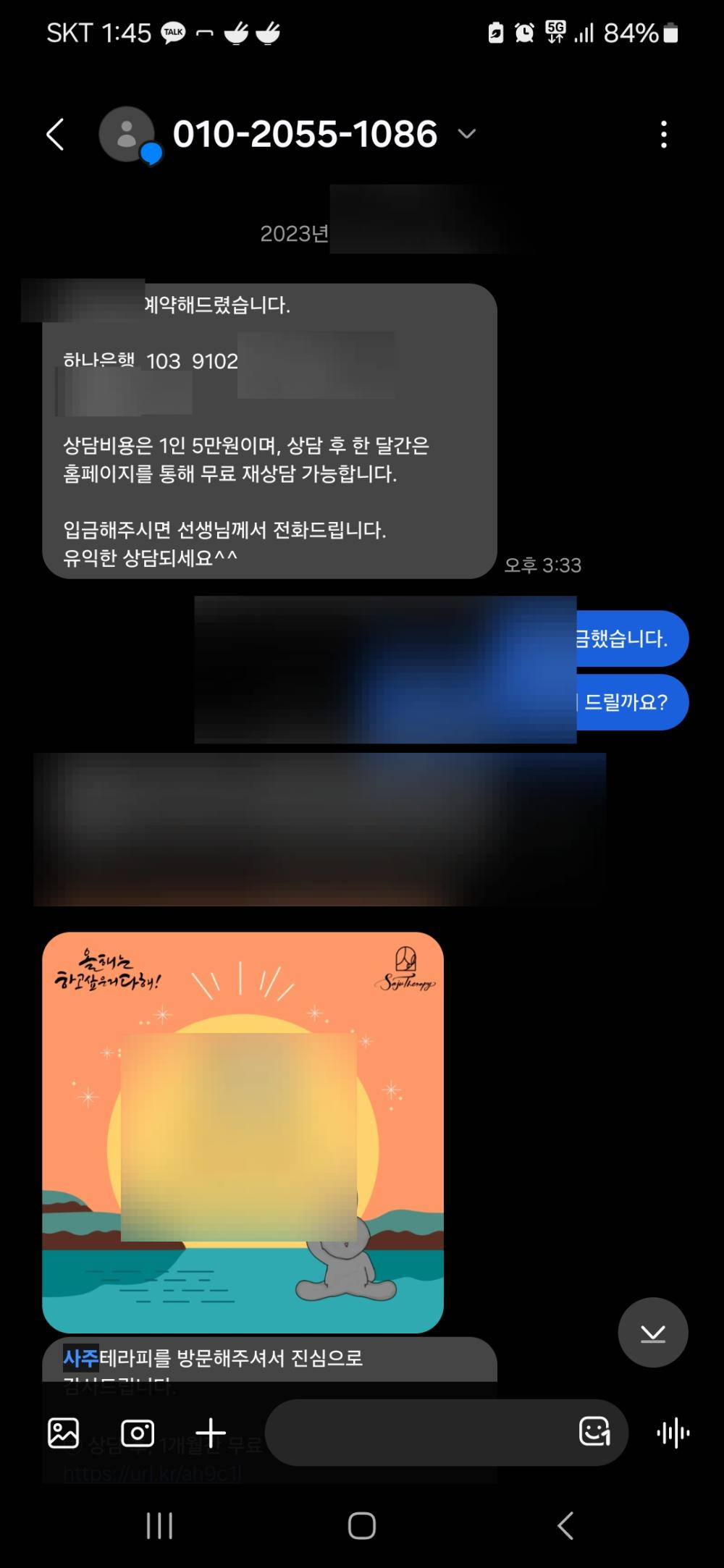Open the sunrise Saju Therapy image
724x1568 pixels.
pyautogui.click(x=243, y=1131)
